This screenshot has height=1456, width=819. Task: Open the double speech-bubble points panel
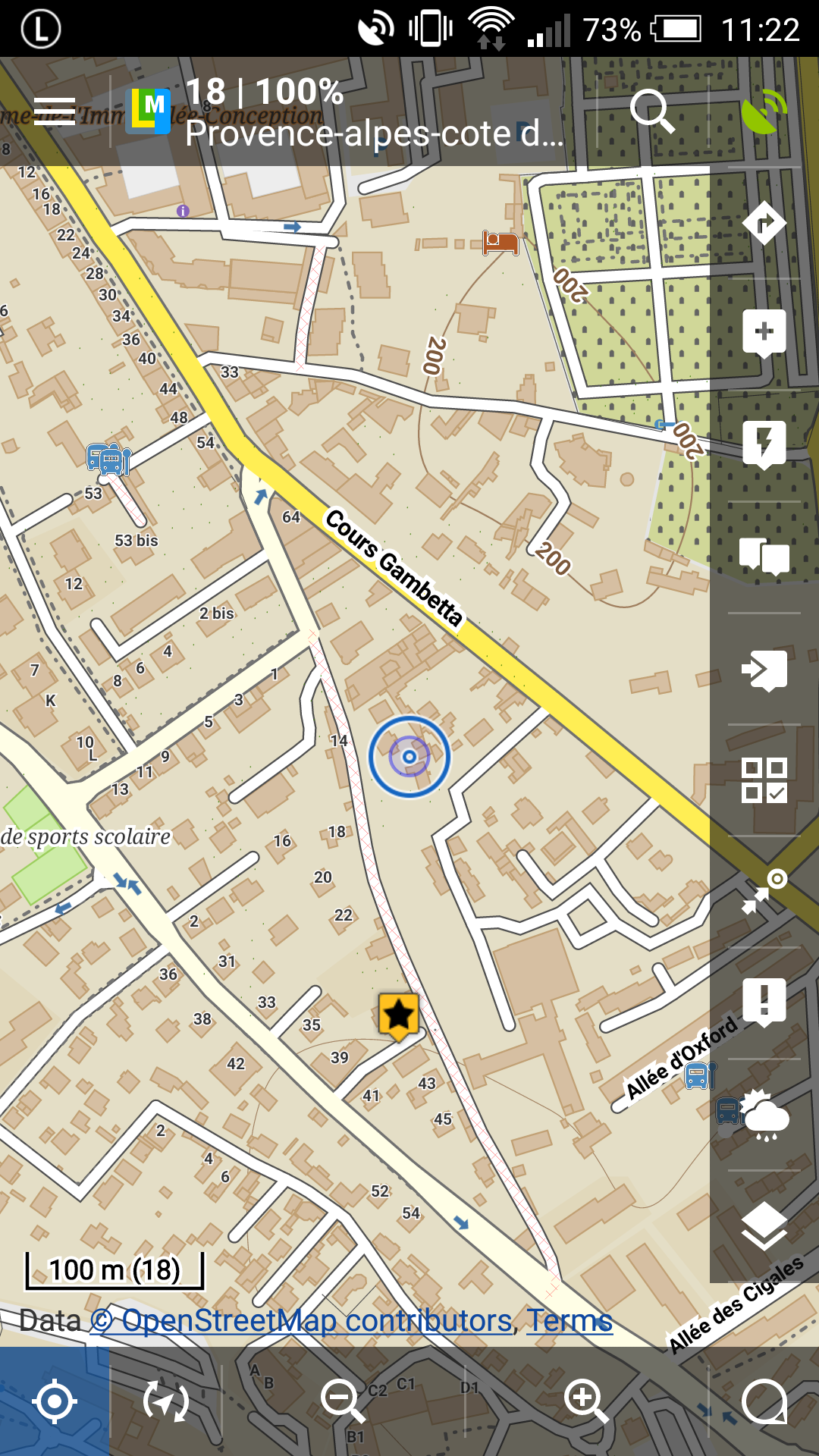(764, 556)
